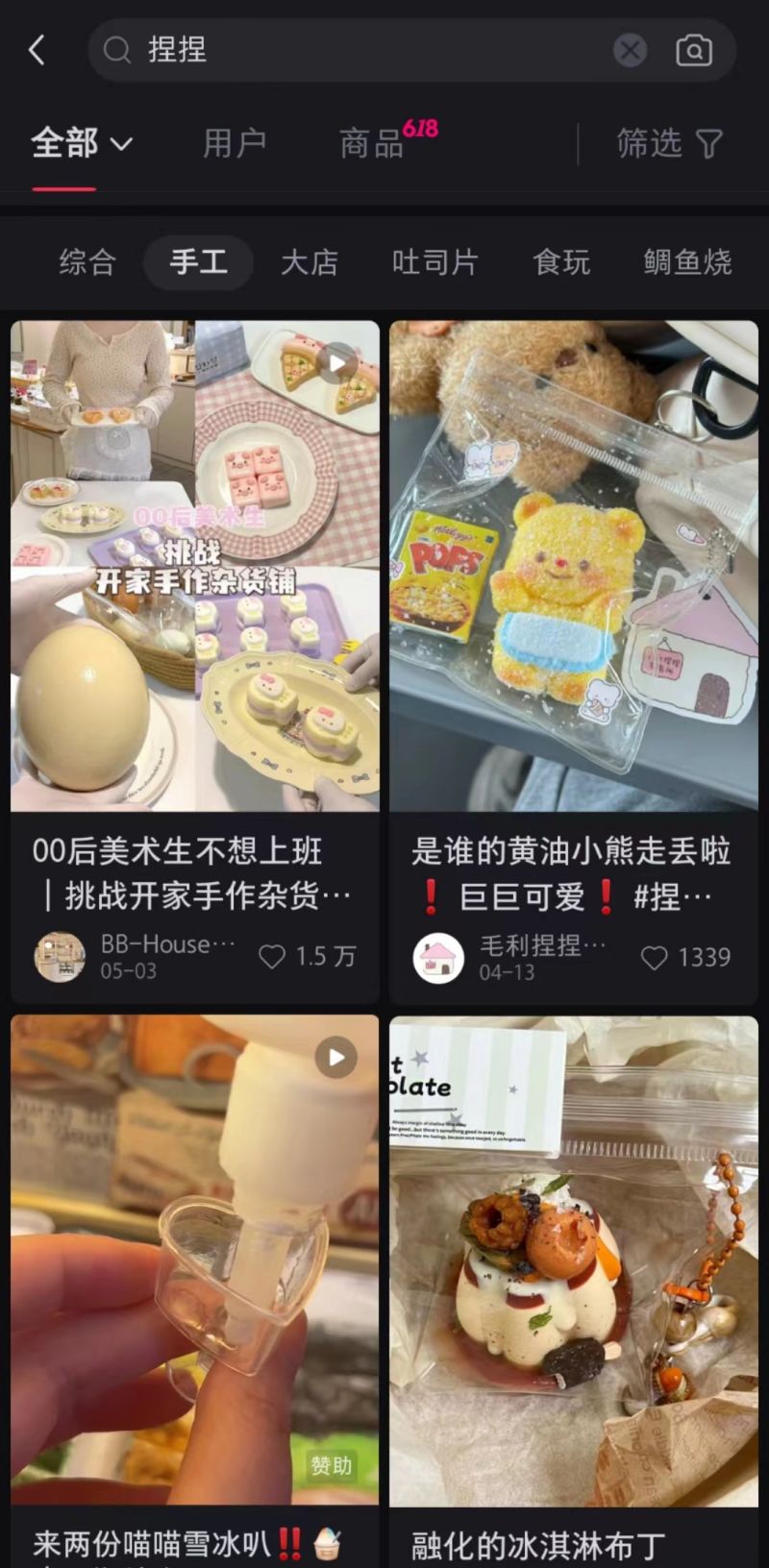This screenshot has height=1568, width=769.
Task: Open the 黄油小熊走丢啦 post
Action: tap(574, 567)
